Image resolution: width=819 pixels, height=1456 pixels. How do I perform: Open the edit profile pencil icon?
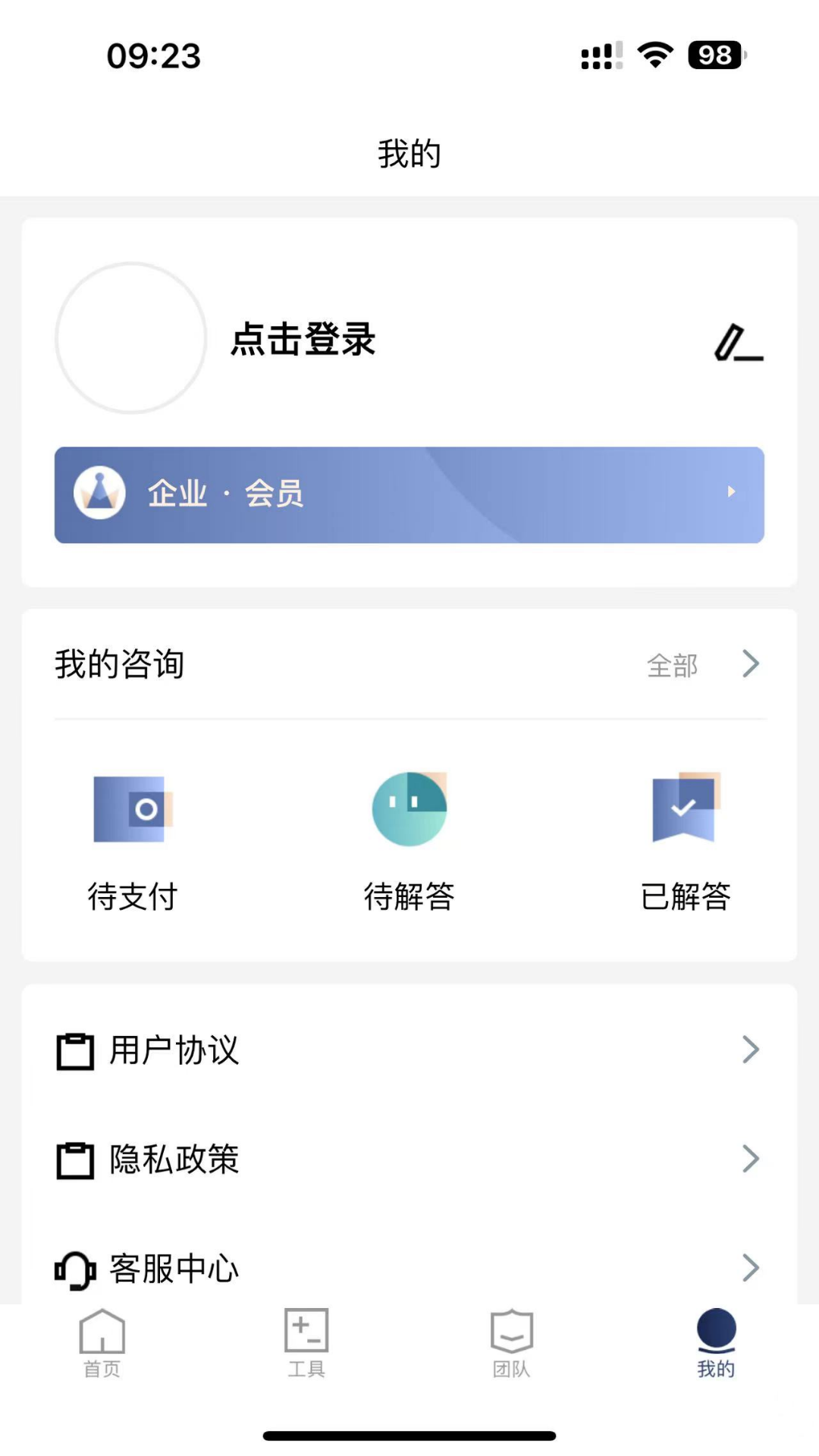click(x=738, y=343)
